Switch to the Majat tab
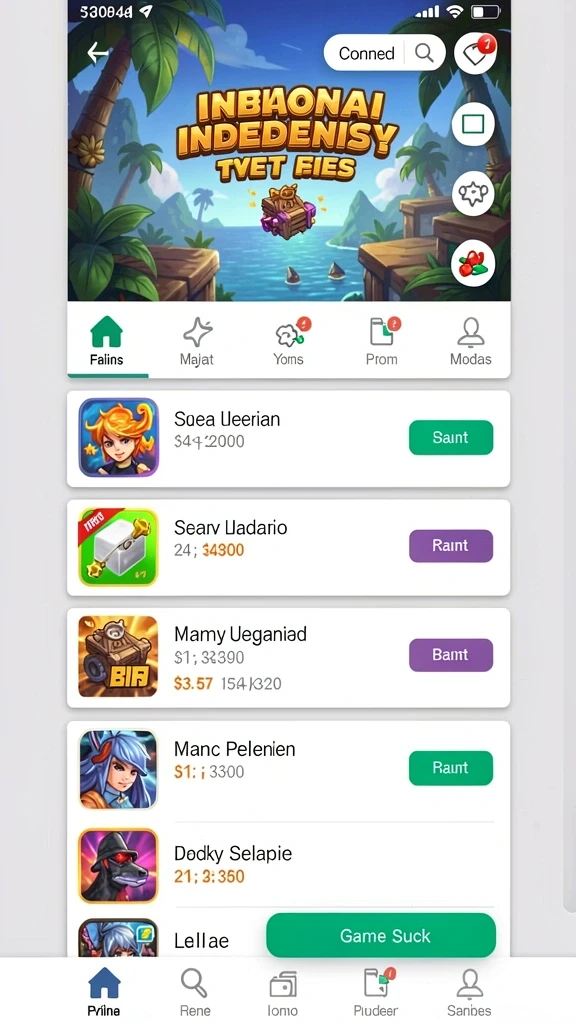The image size is (576, 1024). tap(197, 341)
